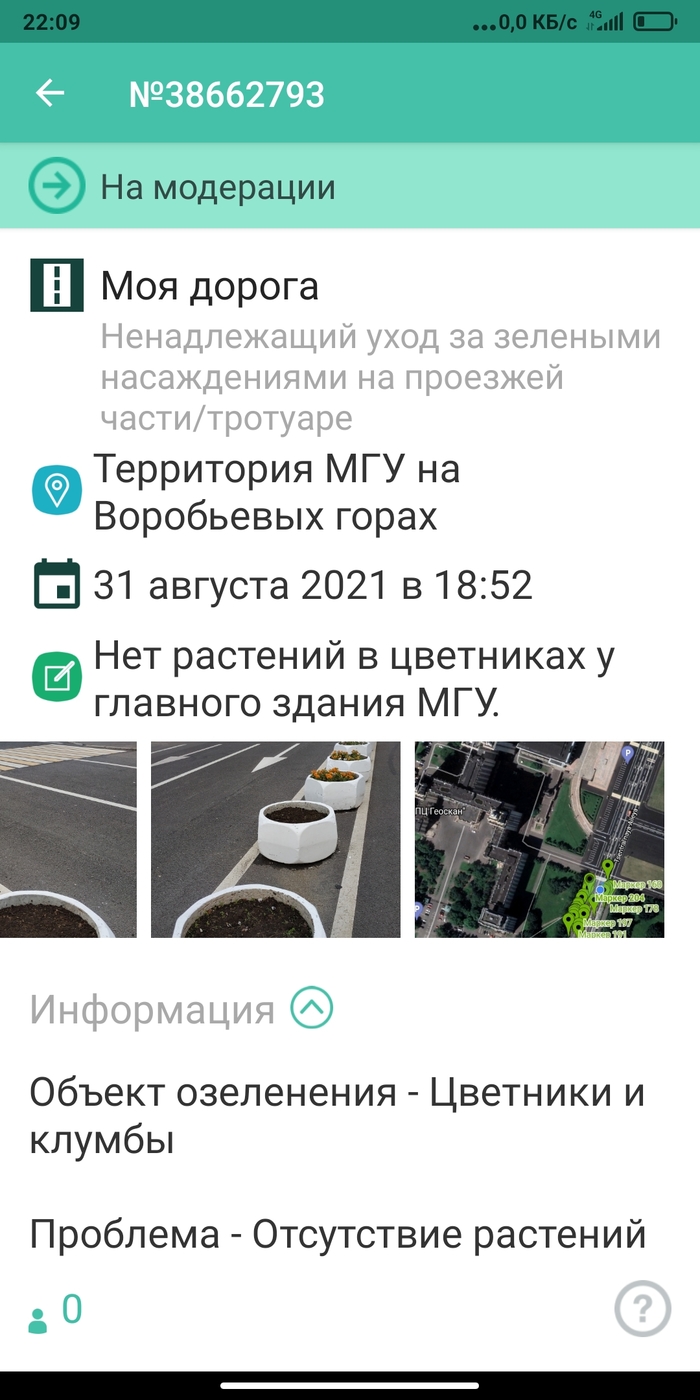Screen dimensions: 700x1400
Task: Open the flowerpot row photo
Action: pyautogui.click(x=275, y=839)
